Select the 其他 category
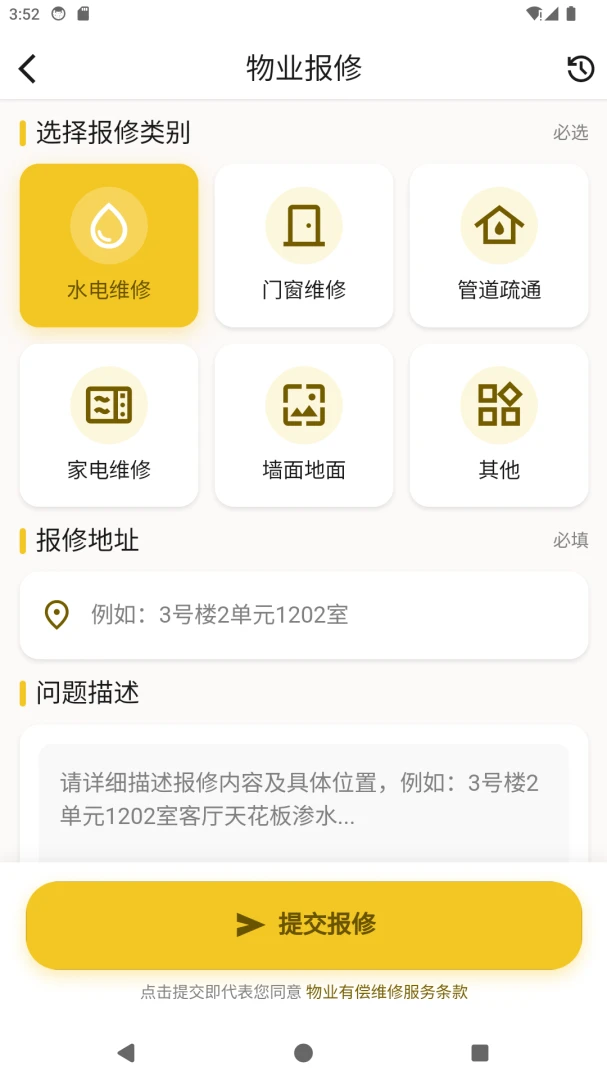The image size is (607, 1080). click(499, 425)
